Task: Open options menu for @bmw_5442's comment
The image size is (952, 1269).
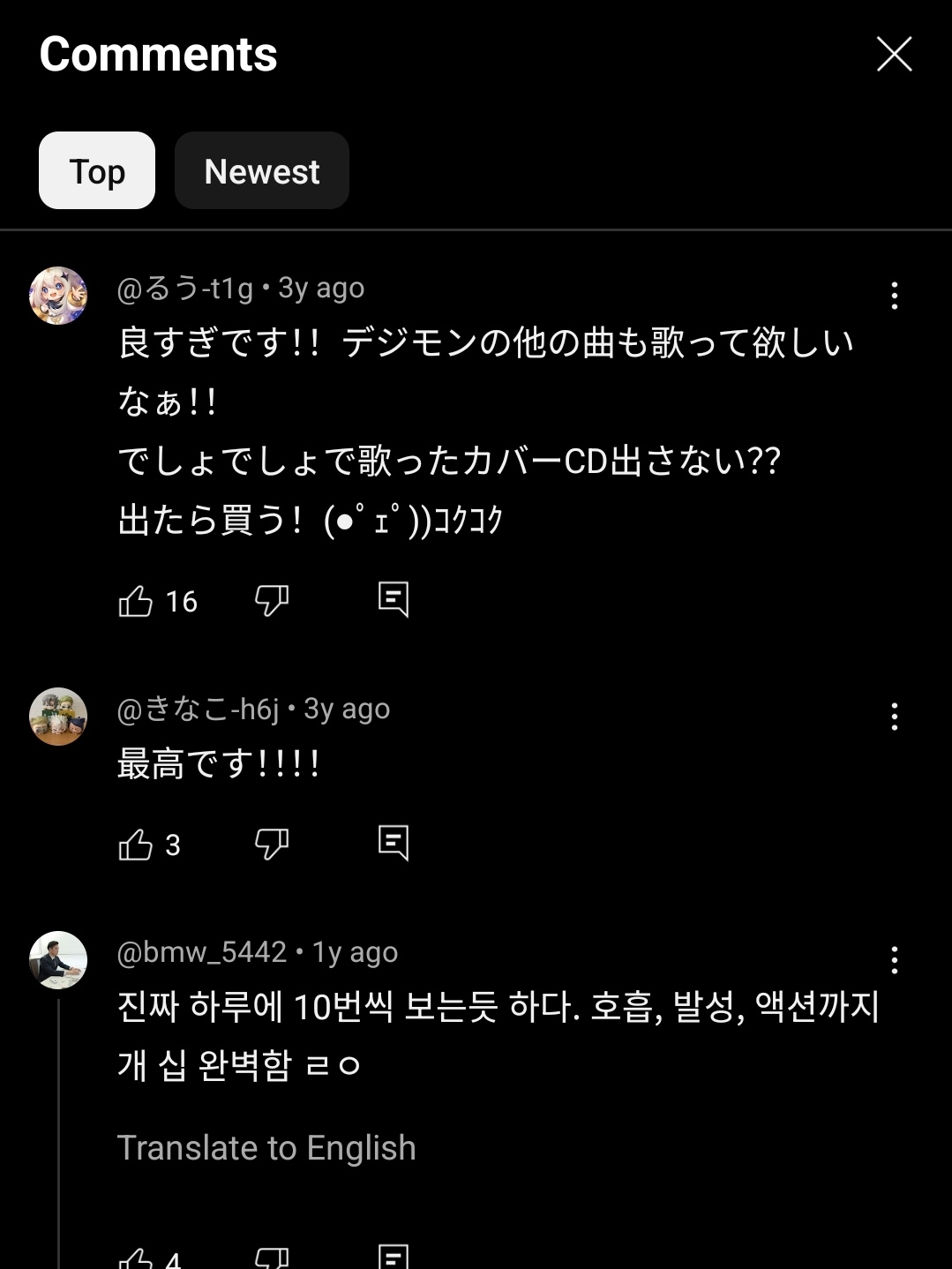Action: [895, 960]
